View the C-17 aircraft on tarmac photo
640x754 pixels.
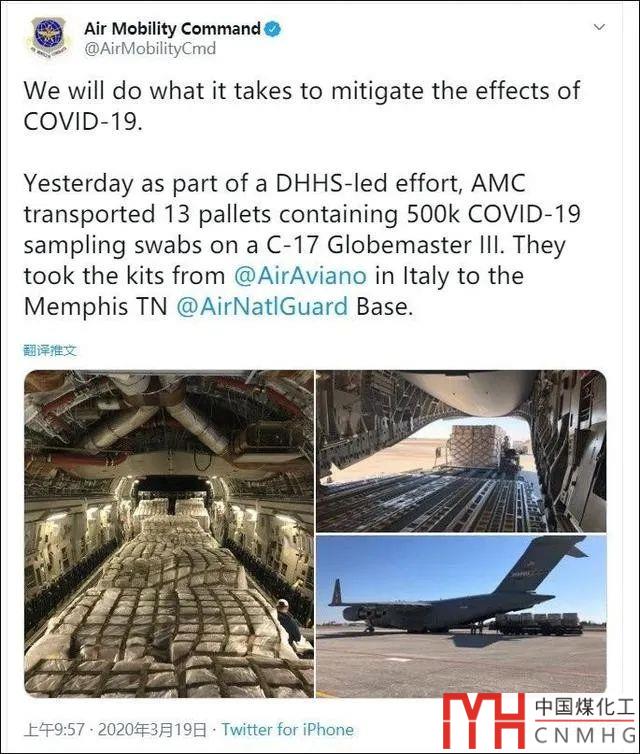(461, 617)
